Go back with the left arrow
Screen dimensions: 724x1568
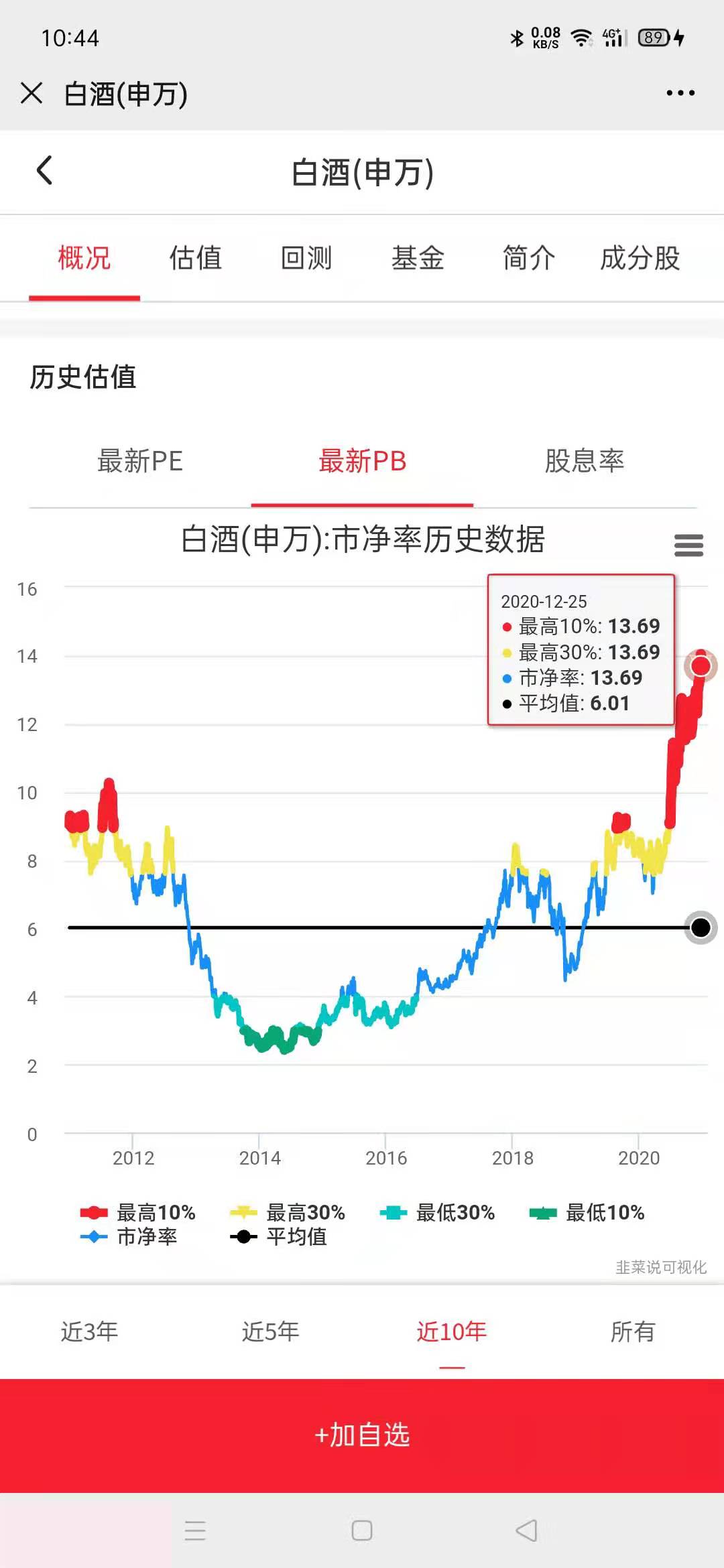tap(44, 170)
